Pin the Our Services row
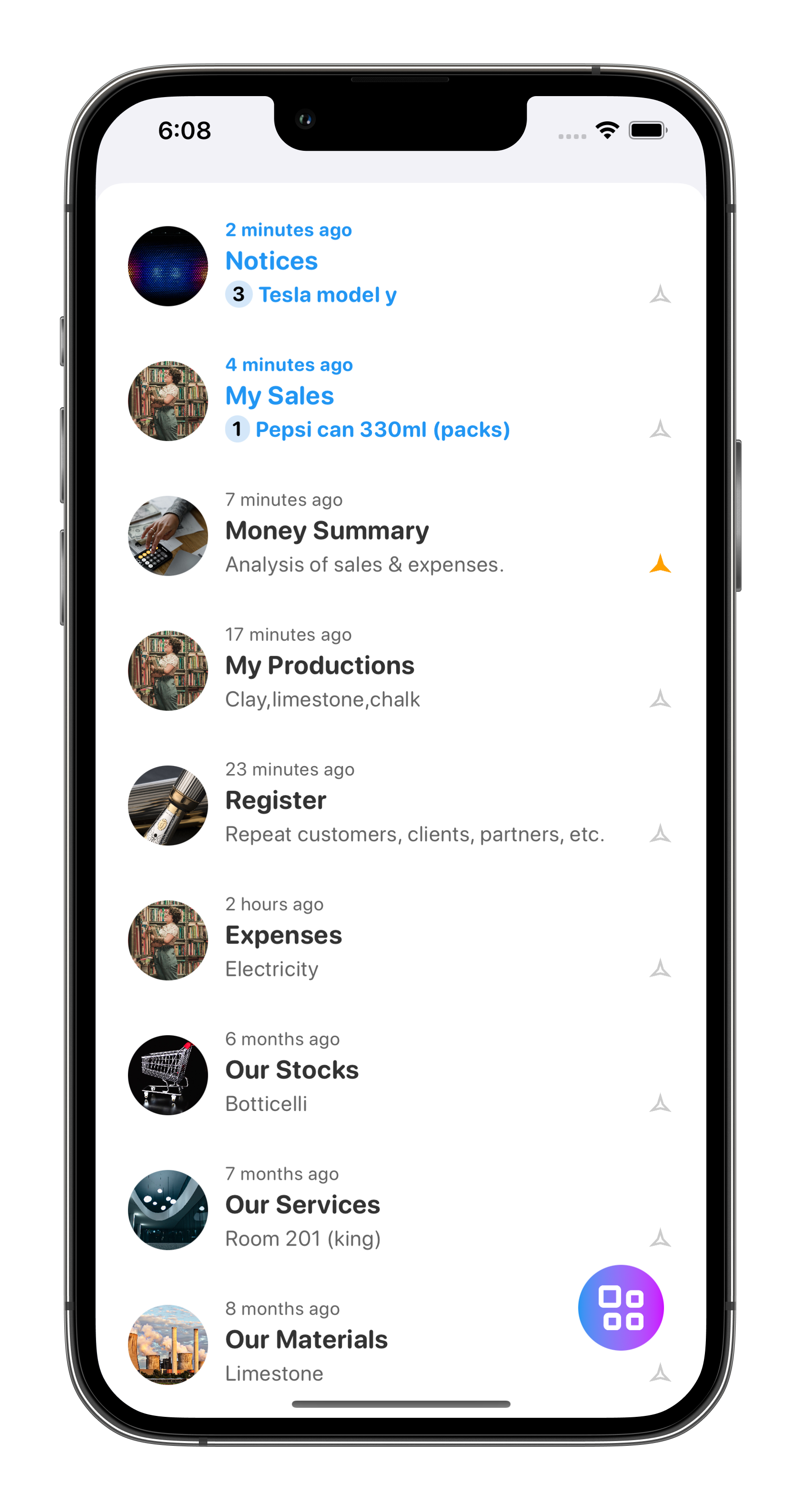The width and height of the screenshot is (801, 1512). point(660,1238)
